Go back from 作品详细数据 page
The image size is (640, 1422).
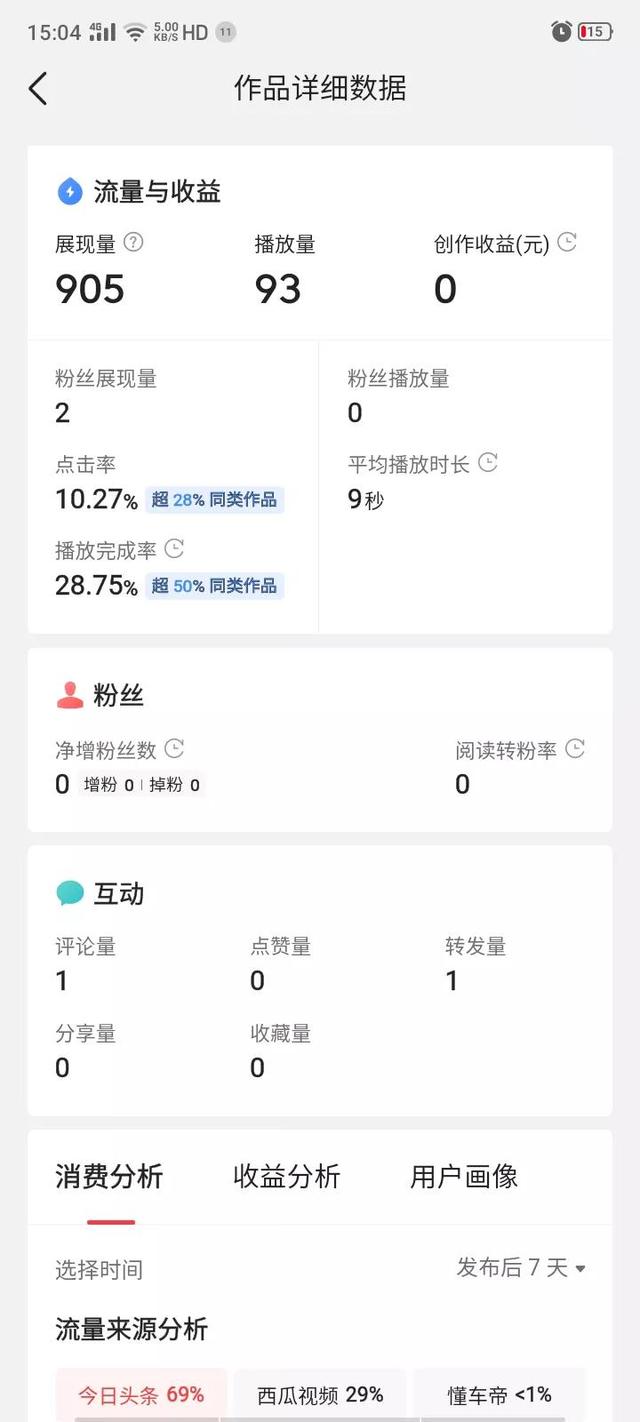point(38,88)
